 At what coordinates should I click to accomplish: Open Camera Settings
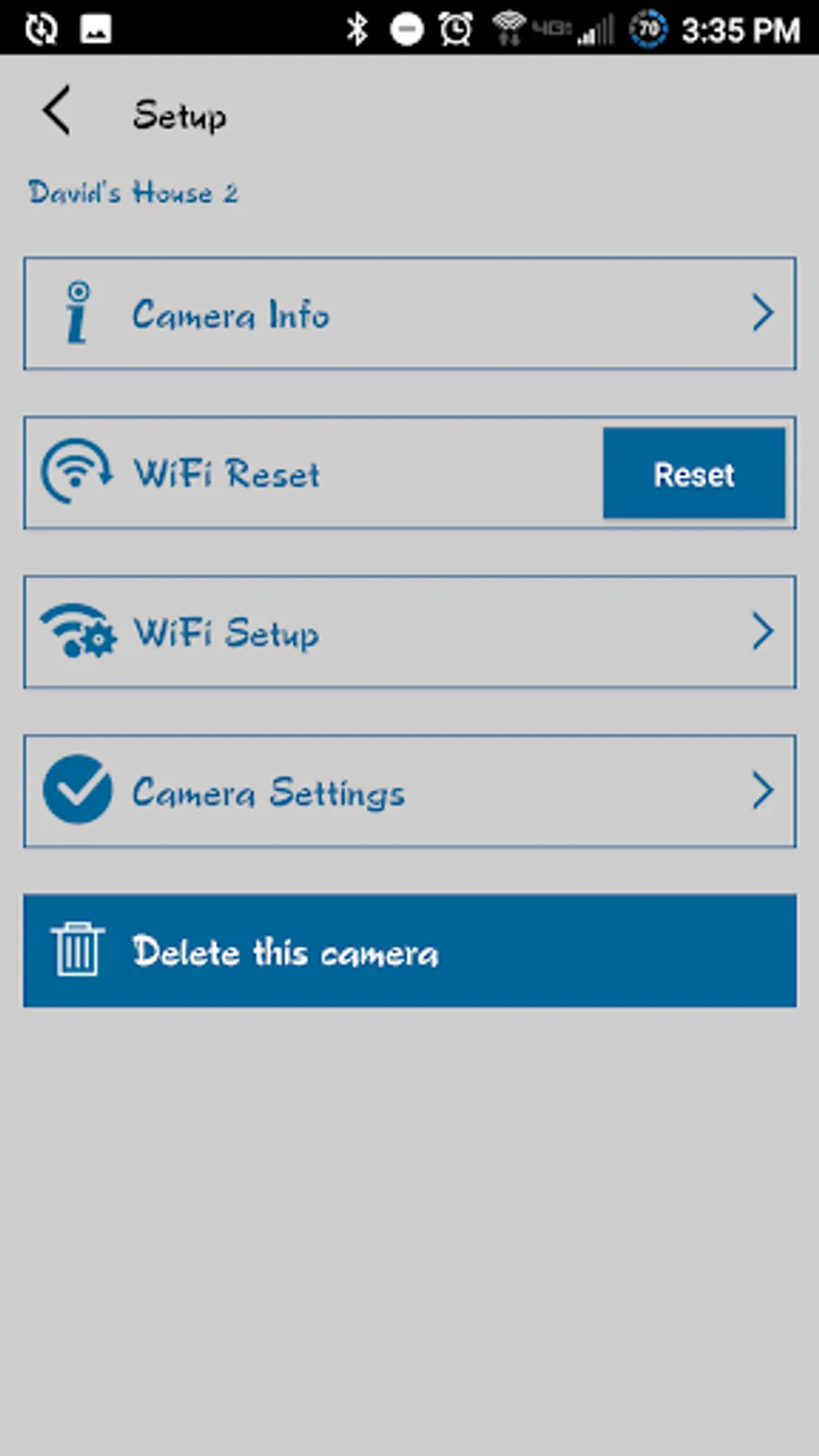pos(409,792)
